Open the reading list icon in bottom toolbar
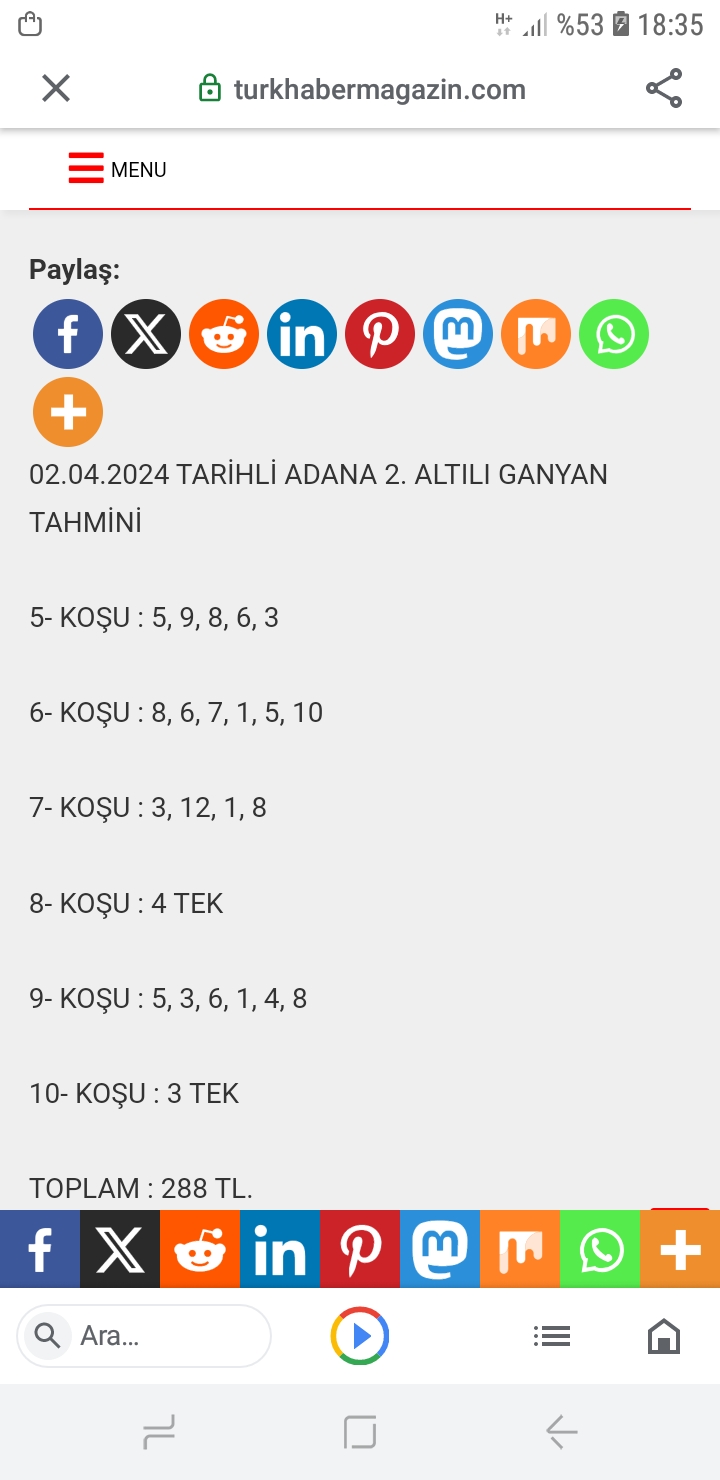The image size is (720, 1480). 552,1335
